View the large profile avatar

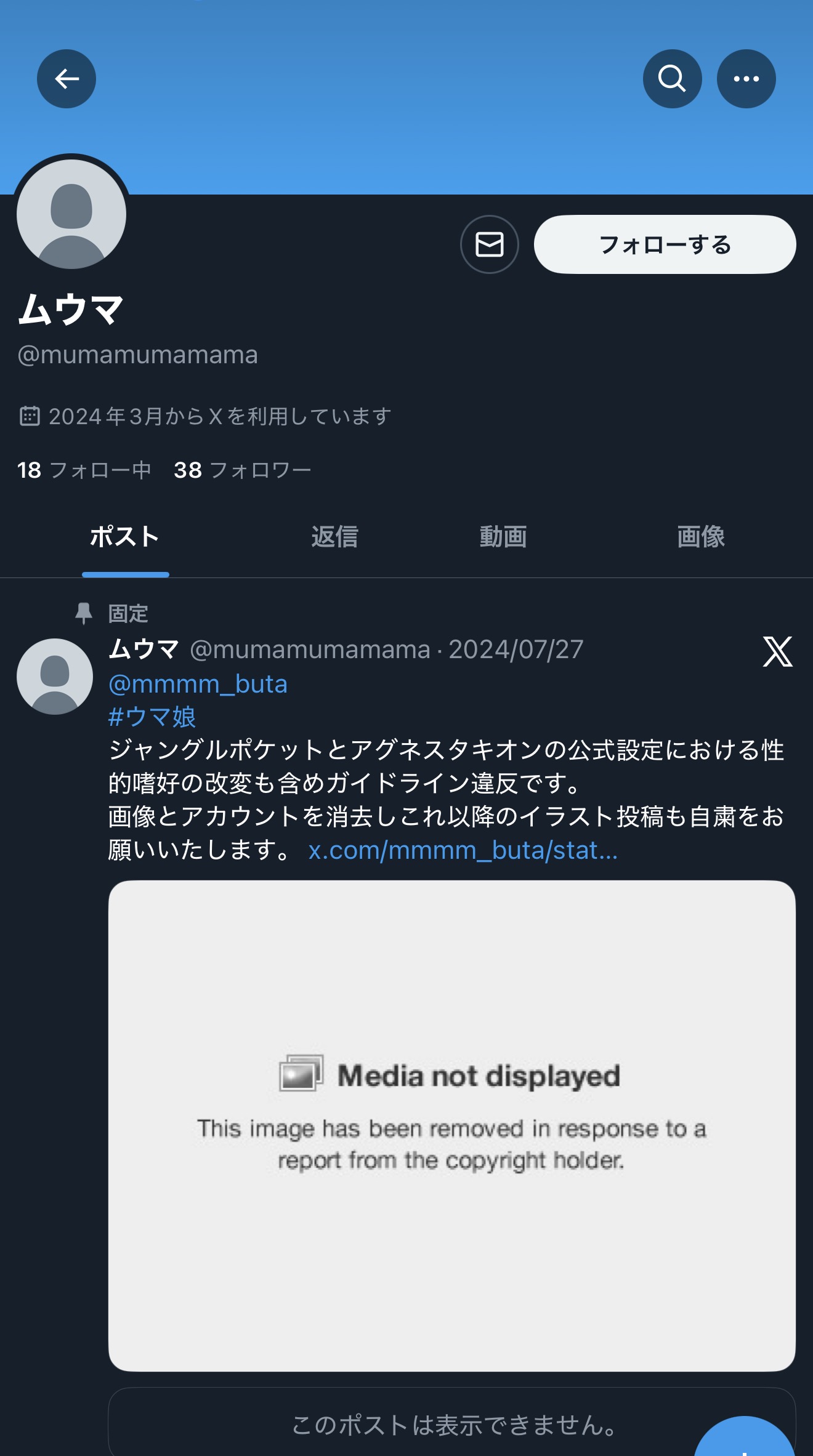pyautogui.click(x=71, y=214)
